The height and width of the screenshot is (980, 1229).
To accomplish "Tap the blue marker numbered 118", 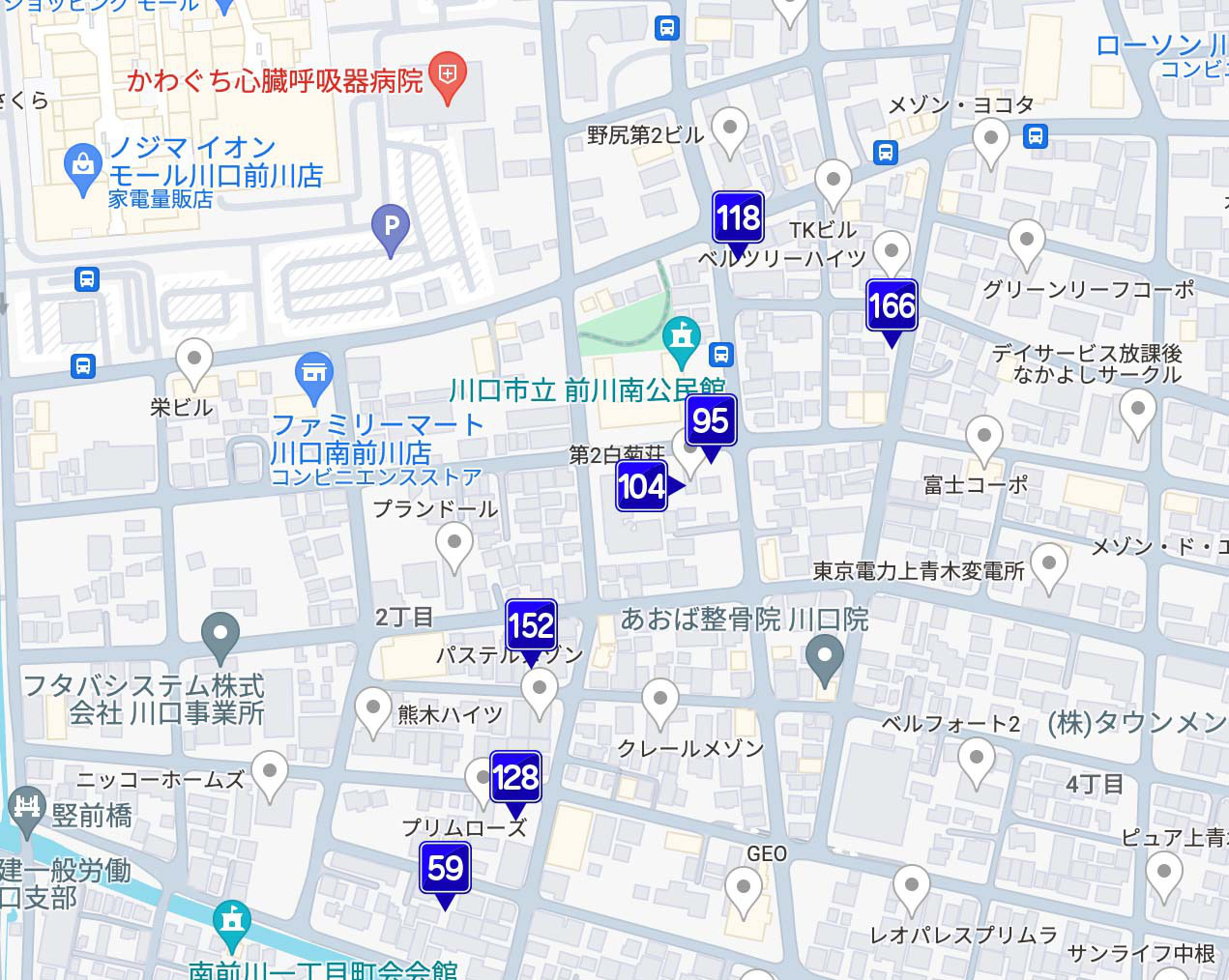I will pos(738,217).
